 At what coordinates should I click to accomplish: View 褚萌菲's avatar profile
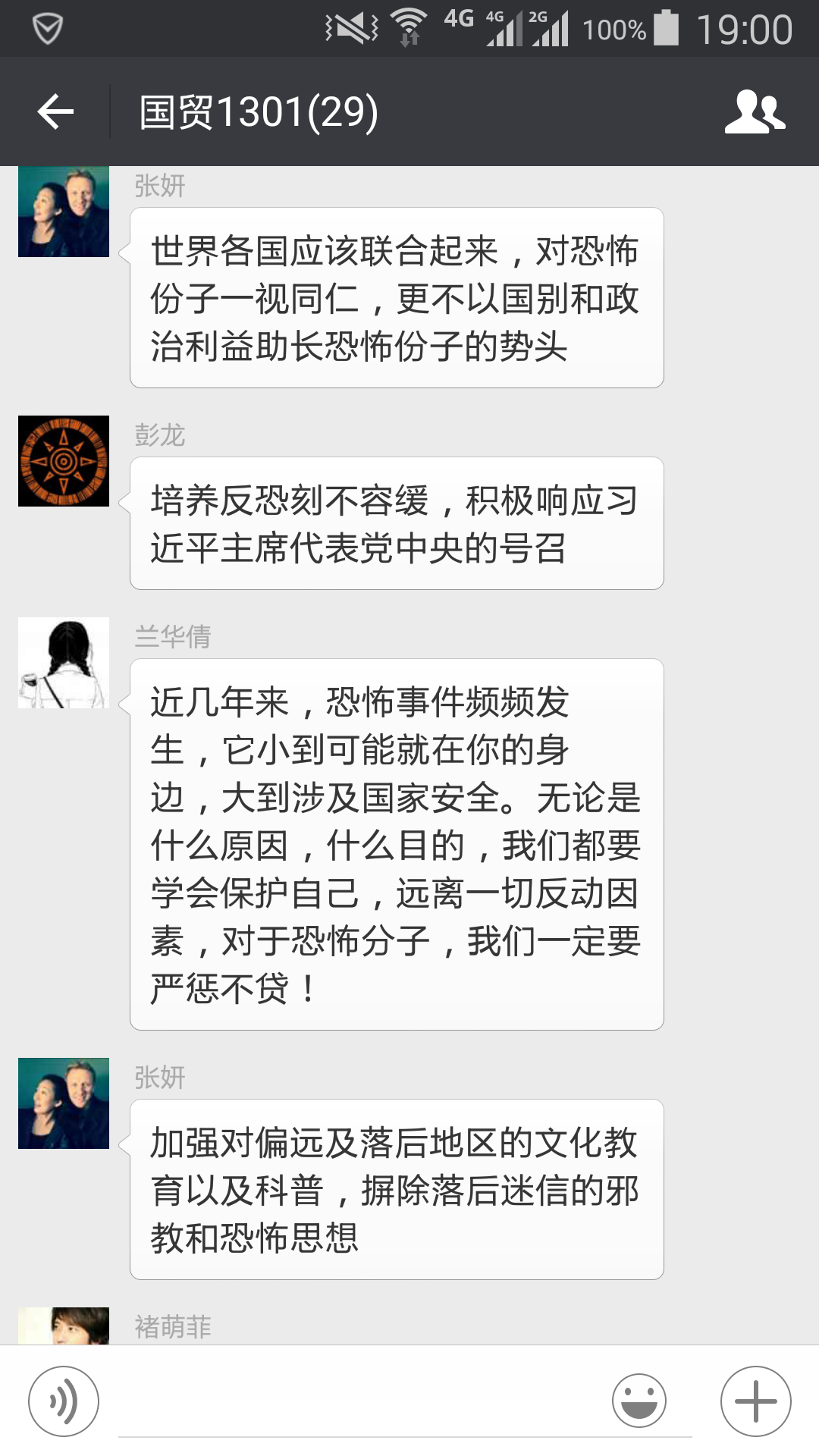pos(64,1326)
